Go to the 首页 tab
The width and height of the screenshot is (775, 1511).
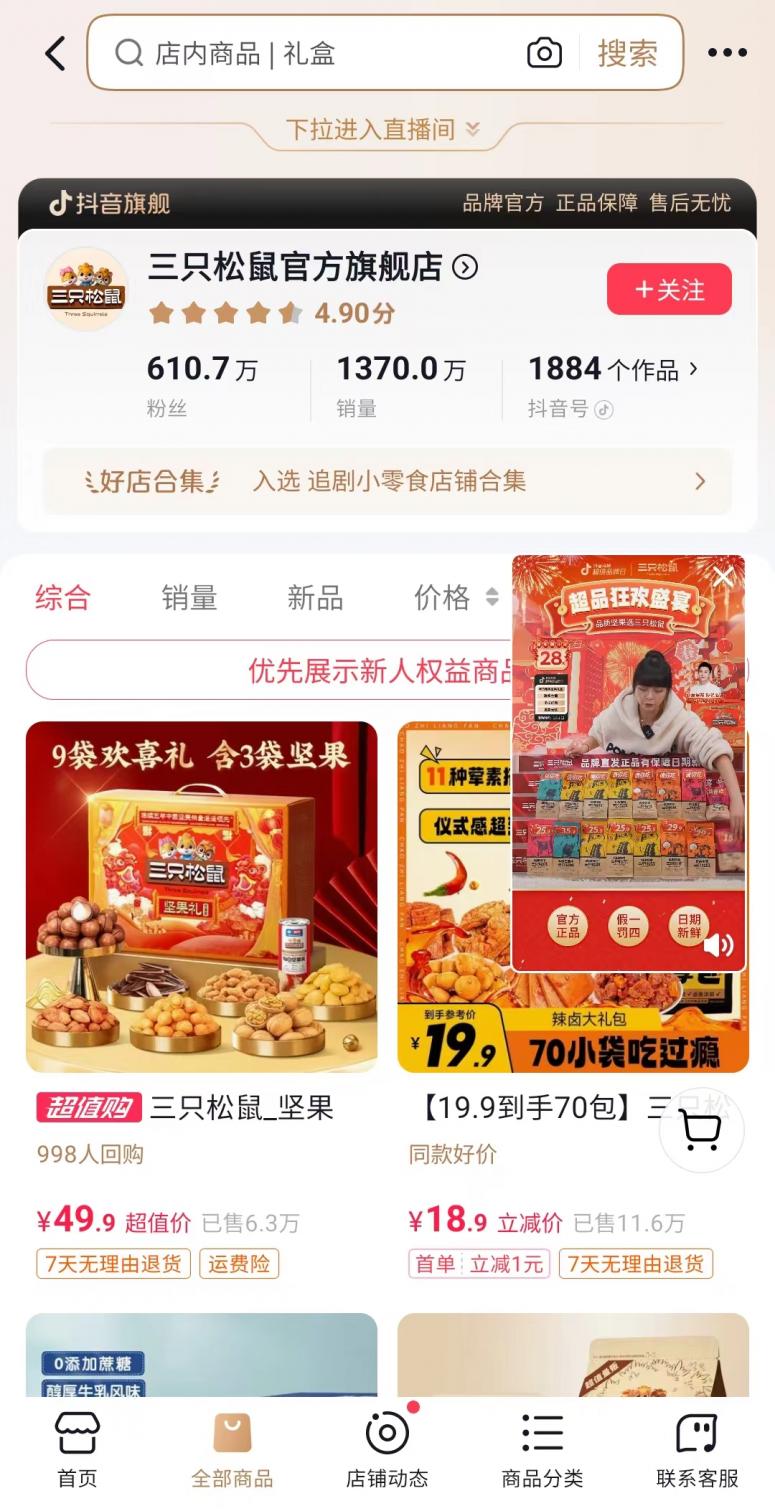(x=77, y=1450)
